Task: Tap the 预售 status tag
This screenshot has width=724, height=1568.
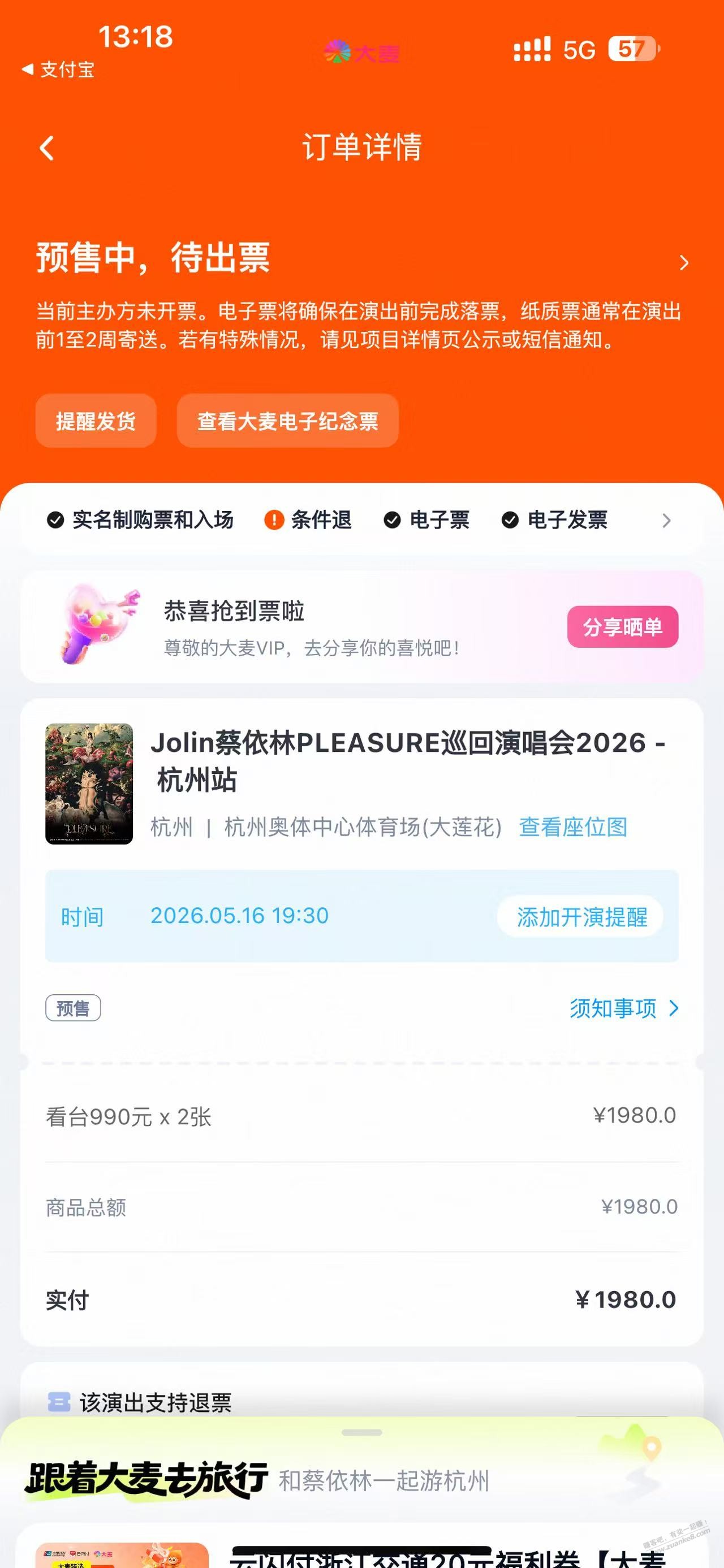Action: (x=74, y=1008)
